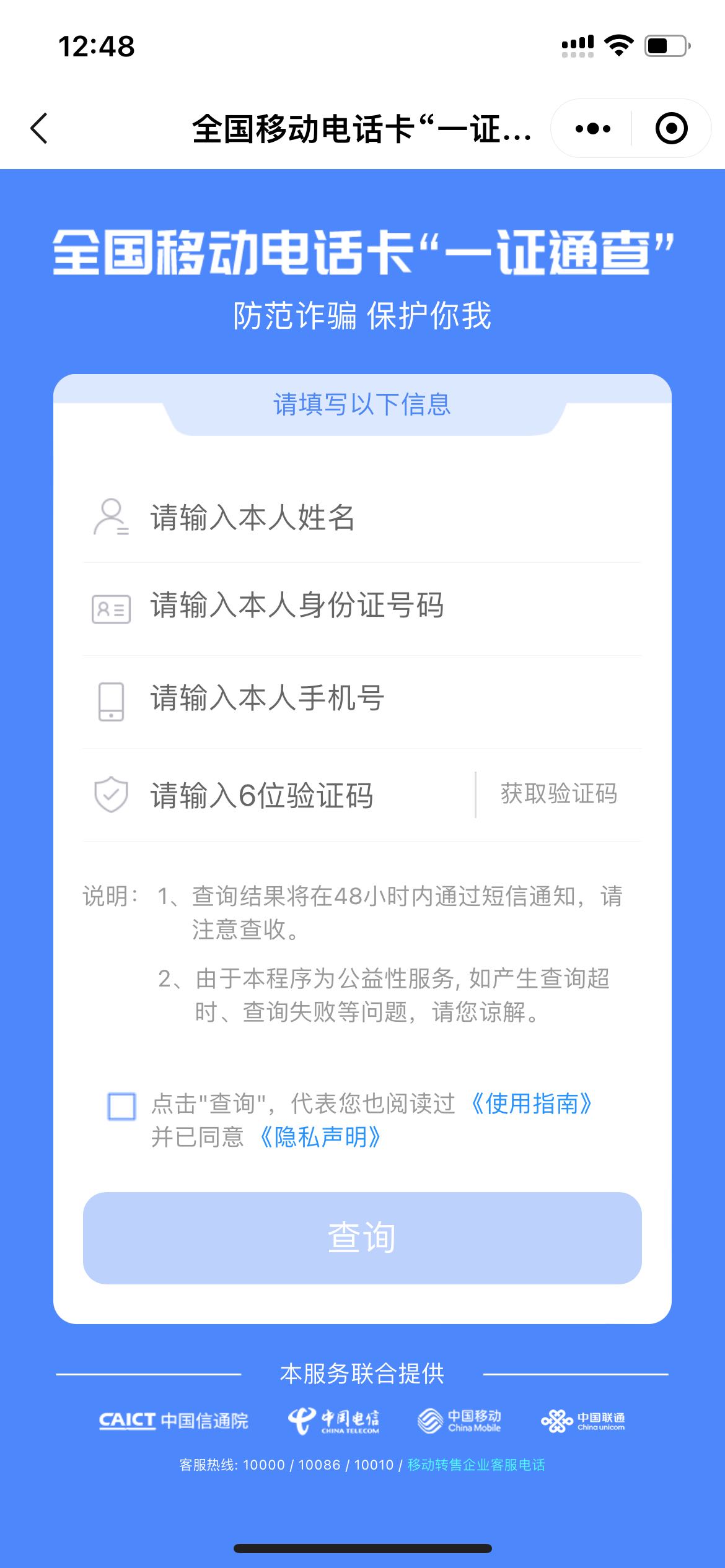The image size is (725, 1568).
Task: Tap the 查询 button
Action: (x=362, y=1237)
